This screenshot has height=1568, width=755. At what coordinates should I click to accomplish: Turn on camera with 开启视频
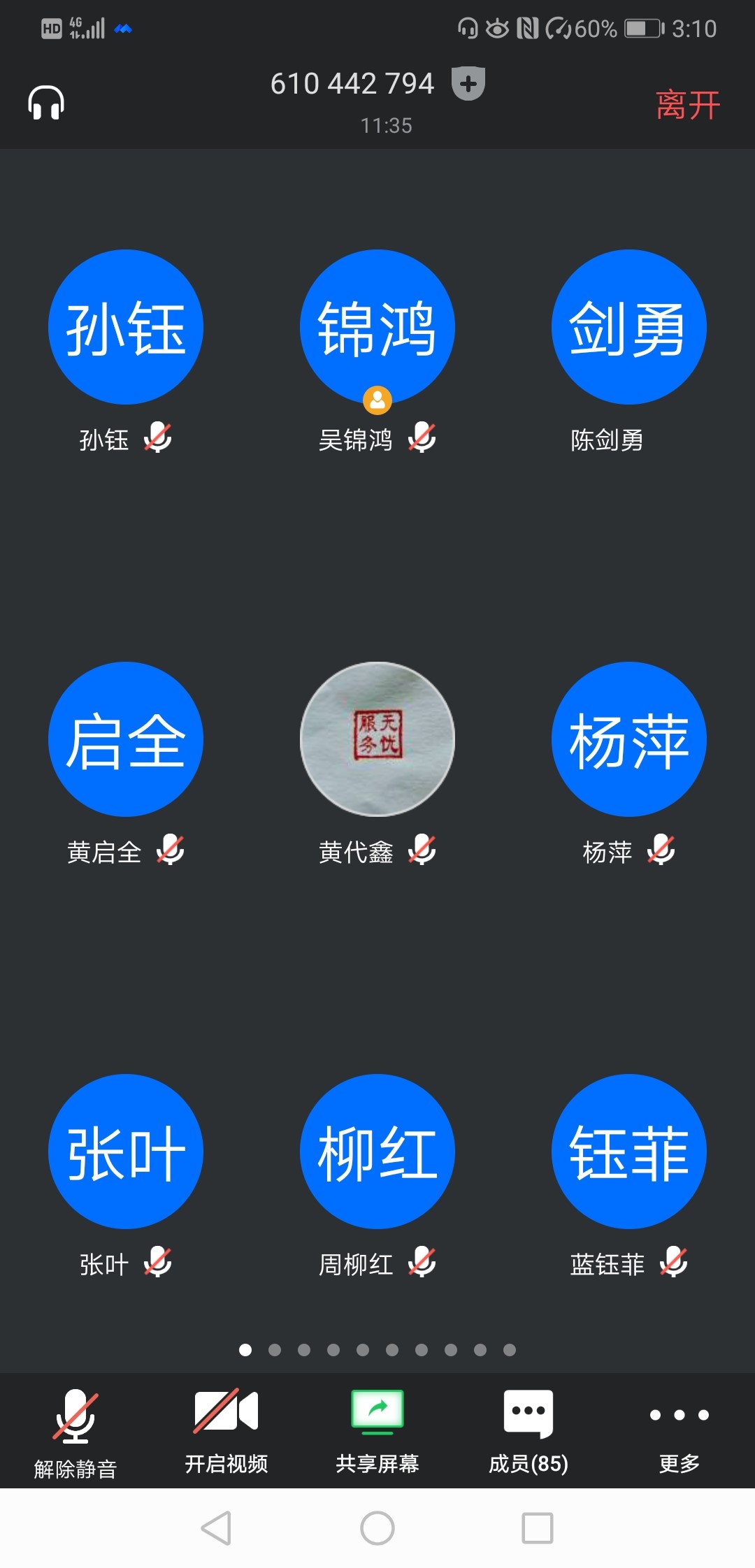pos(226,1430)
